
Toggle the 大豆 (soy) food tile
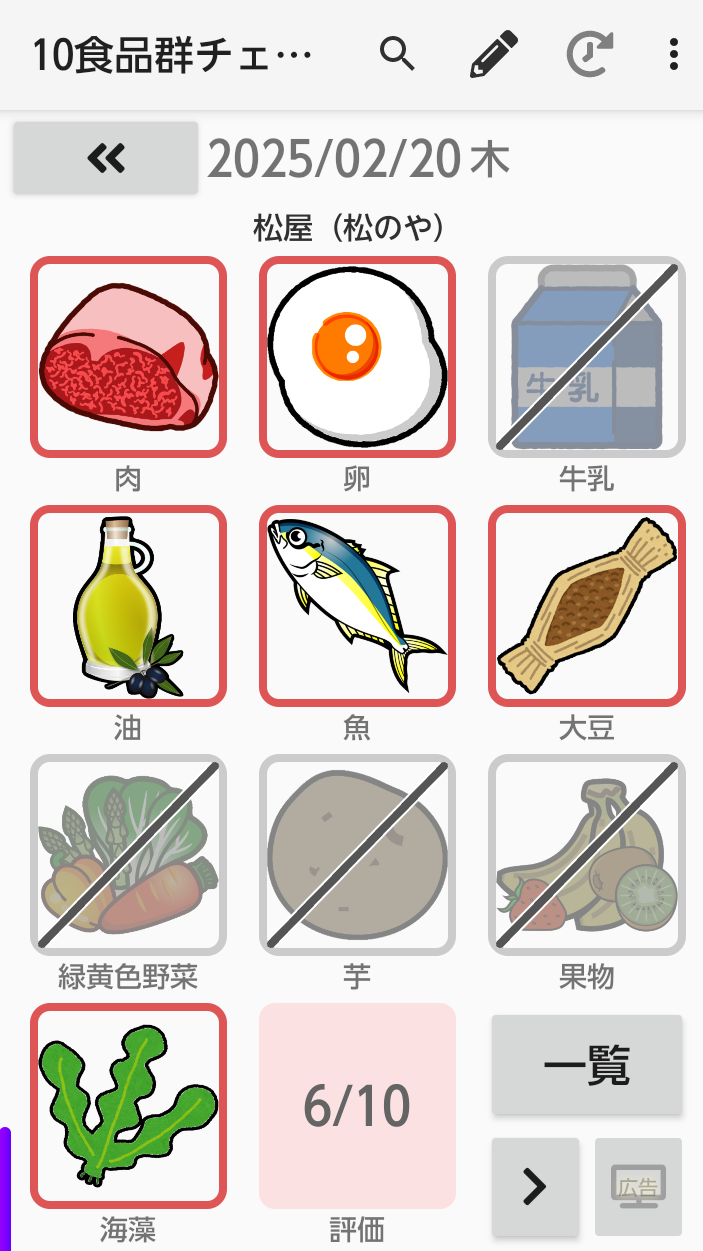coord(586,606)
